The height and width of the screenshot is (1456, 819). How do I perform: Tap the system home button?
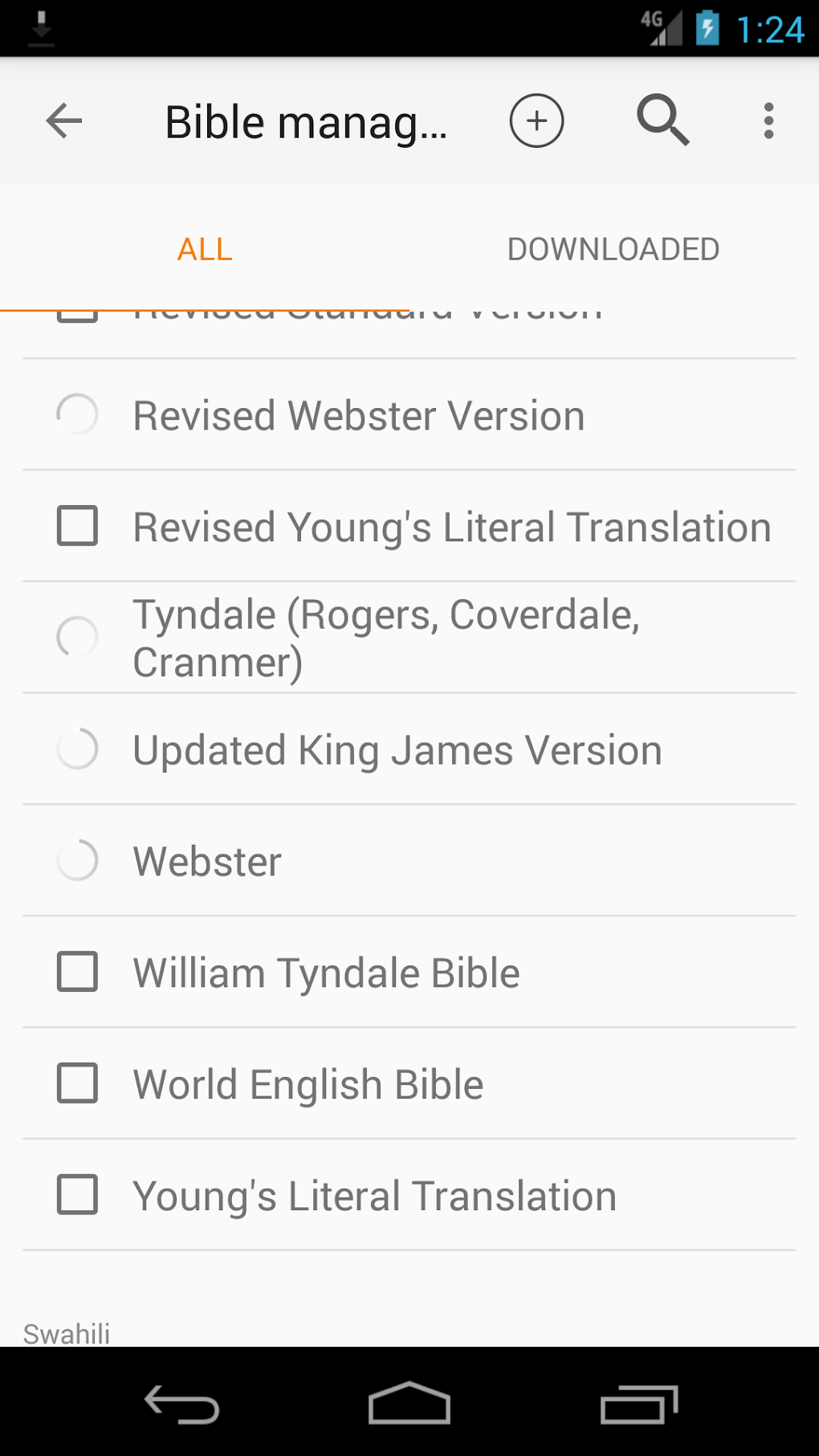click(409, 1403)
